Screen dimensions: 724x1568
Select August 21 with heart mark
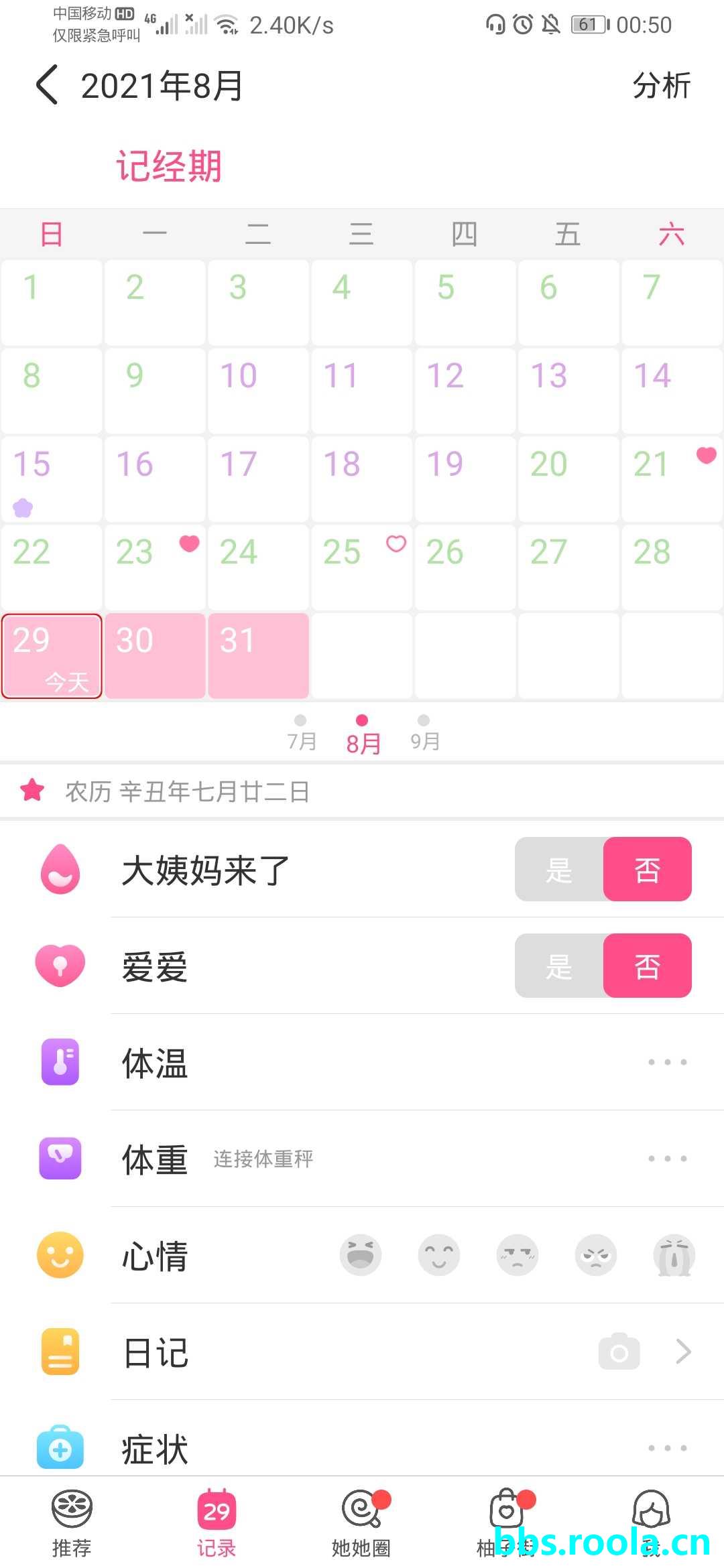(672, 478)
